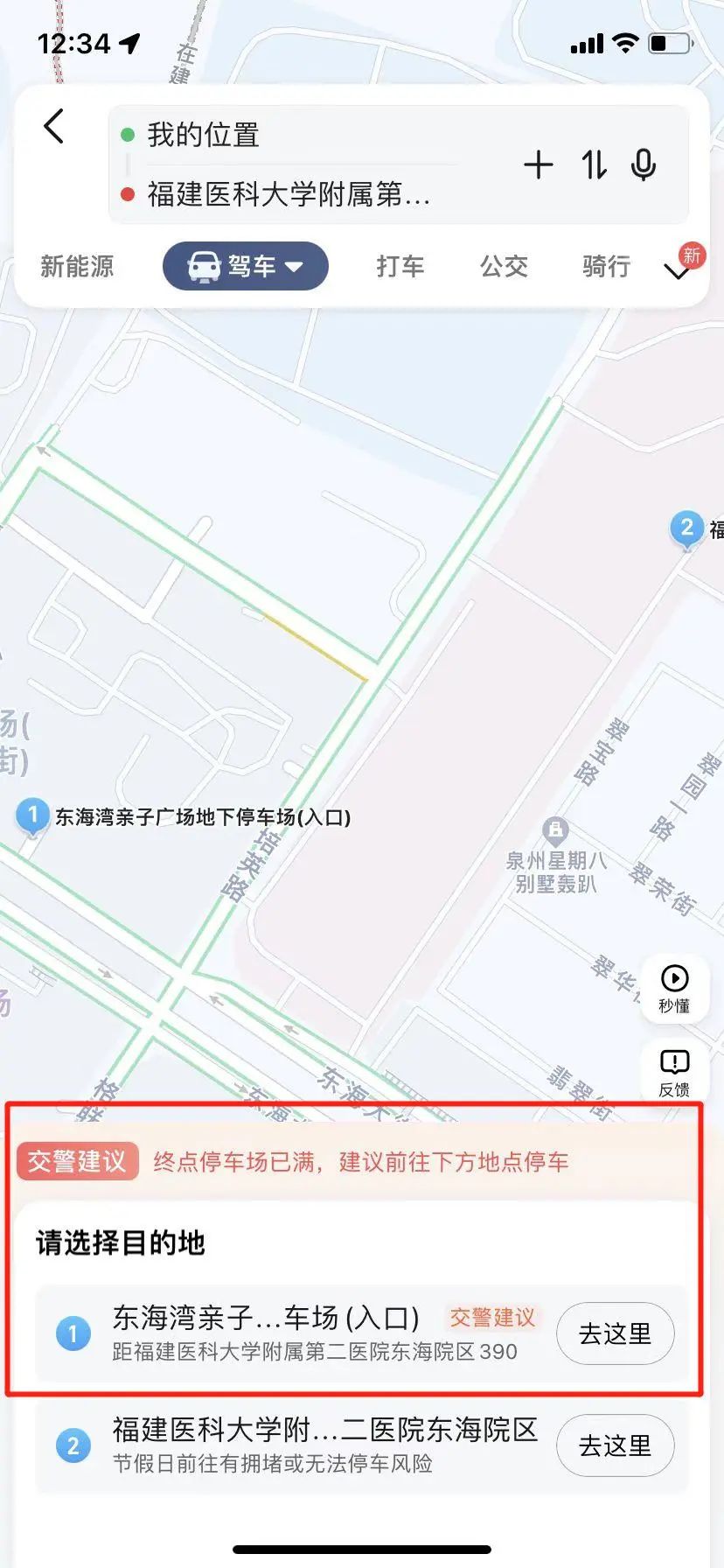The width and height of the screenshot is (724, 1568).
Task: Tap map marker 1 for the parking entrance
Action: click(x=31, y=814)
